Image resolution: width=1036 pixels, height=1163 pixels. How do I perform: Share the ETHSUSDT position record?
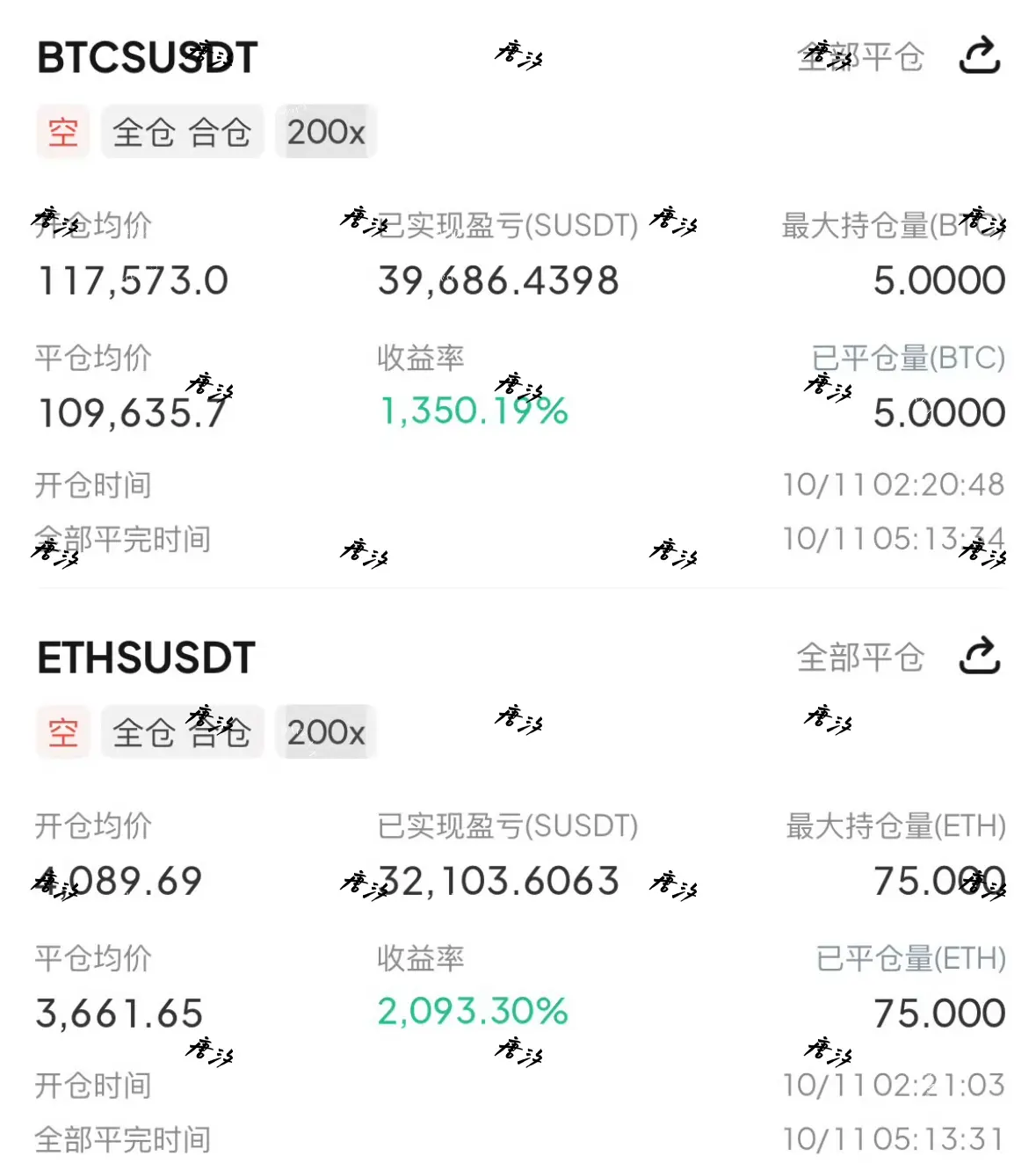click(x=980, y=656)
